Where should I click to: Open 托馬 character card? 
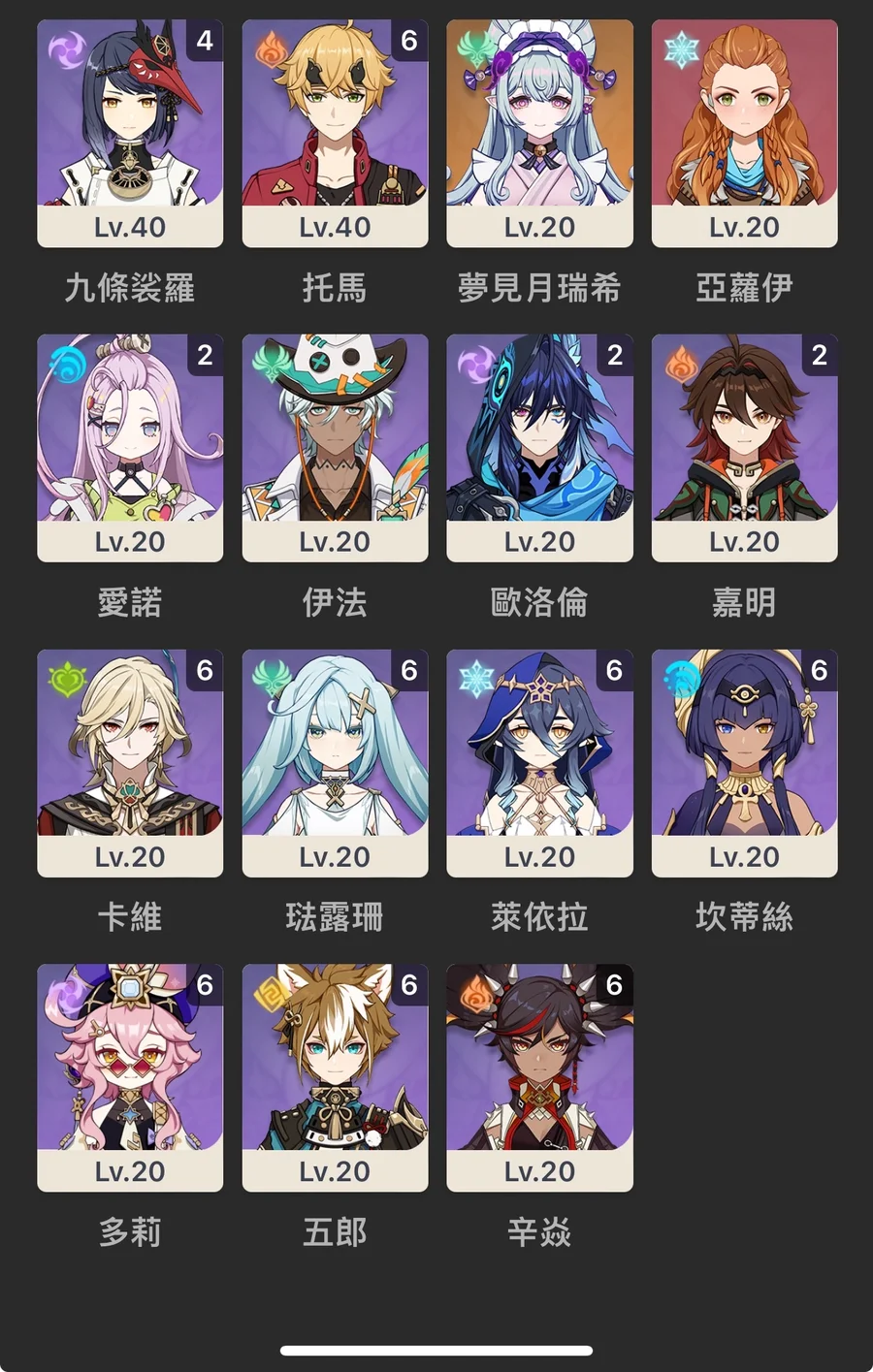[x=335, y=133]
